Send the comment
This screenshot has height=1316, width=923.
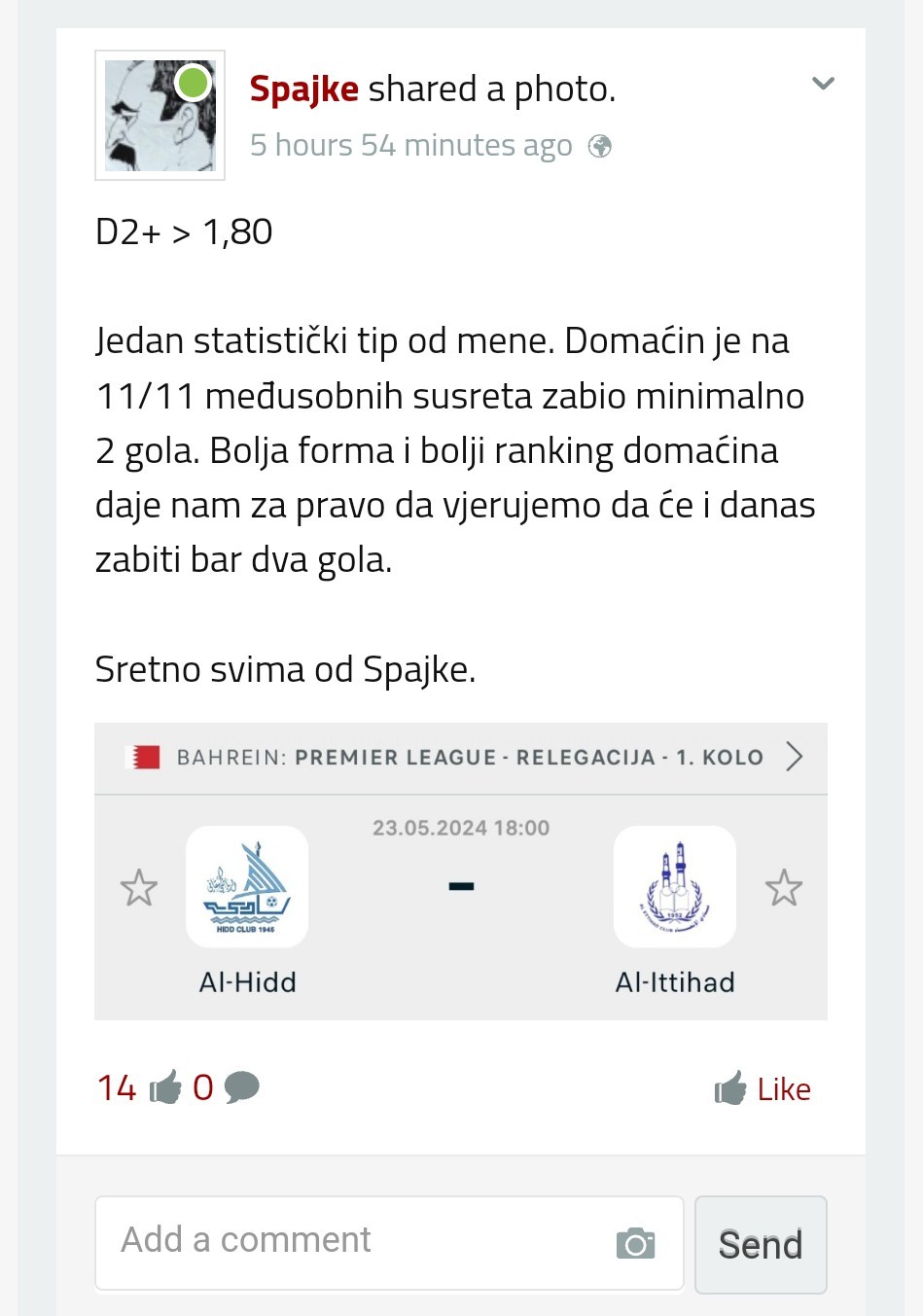pos(760,1244)
